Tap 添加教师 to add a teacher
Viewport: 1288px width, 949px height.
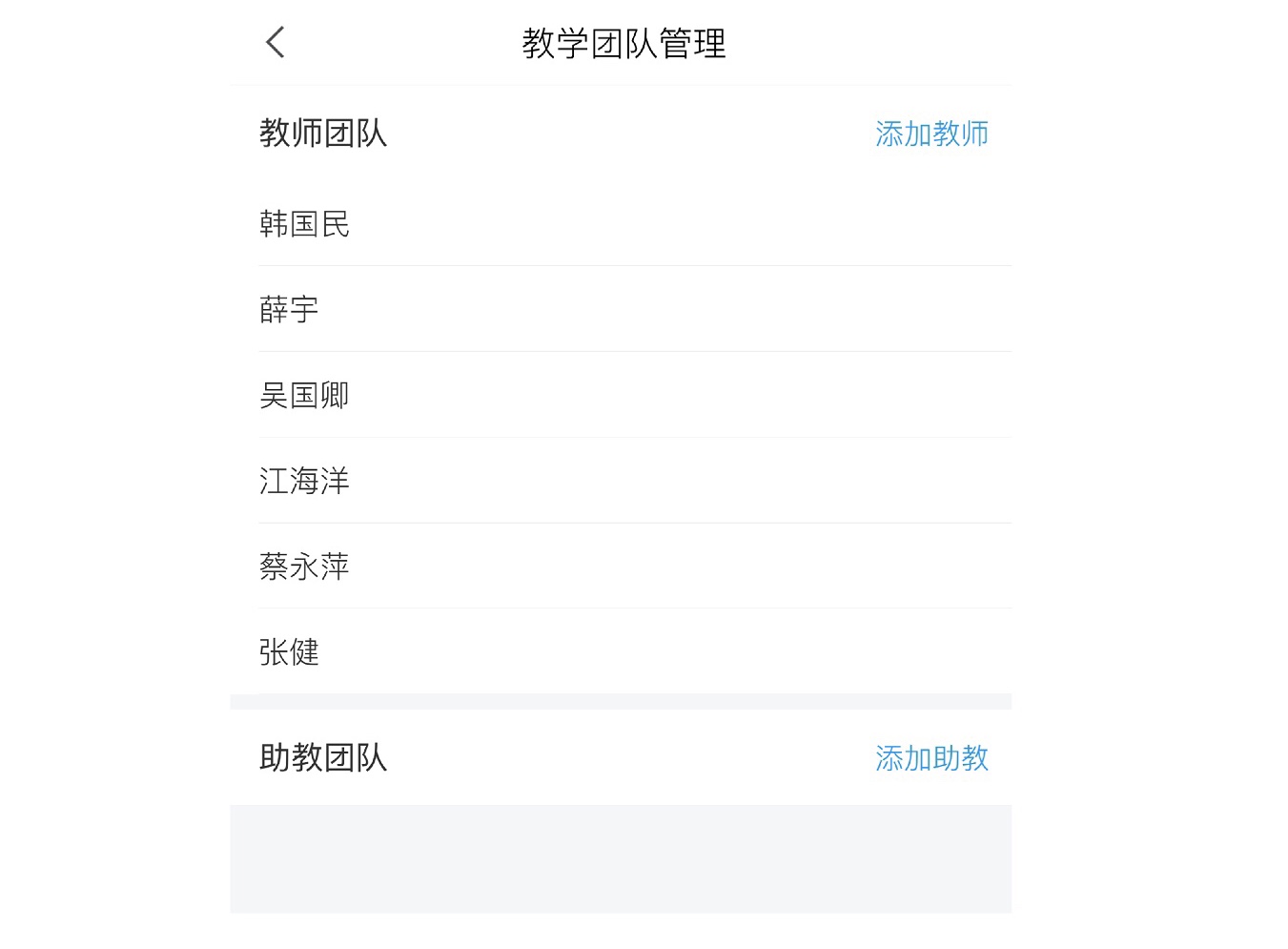point(931,134)
